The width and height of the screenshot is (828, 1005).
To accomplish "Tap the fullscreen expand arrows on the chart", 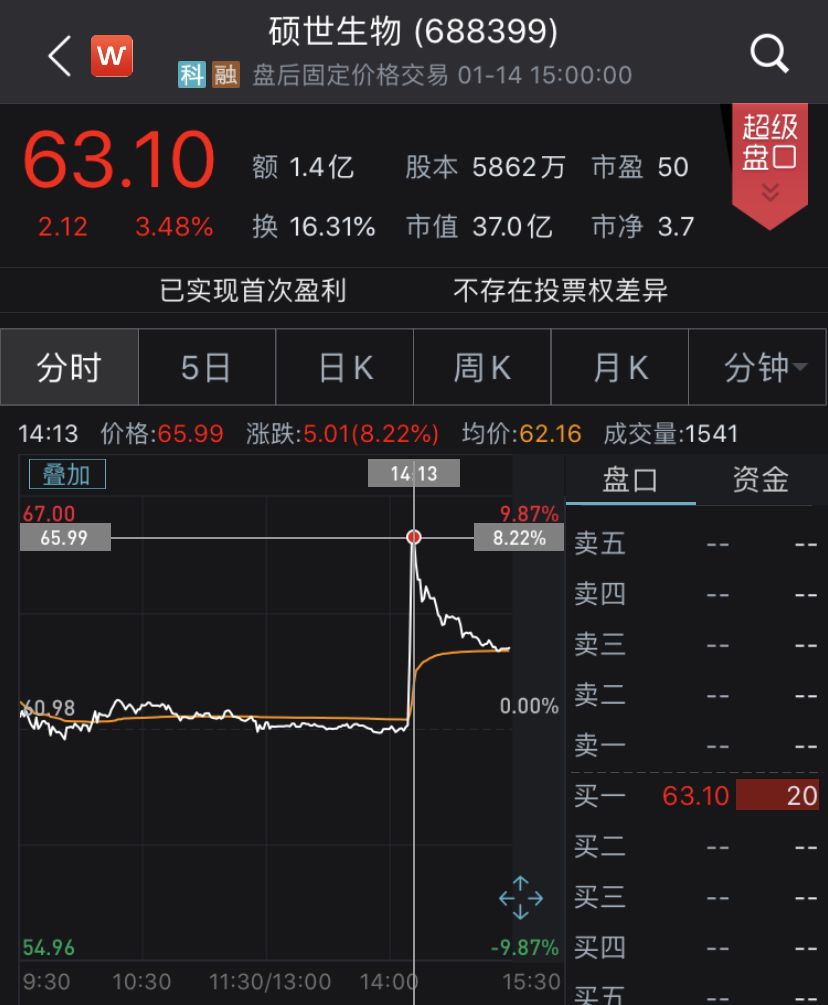I will pos(521,899).
